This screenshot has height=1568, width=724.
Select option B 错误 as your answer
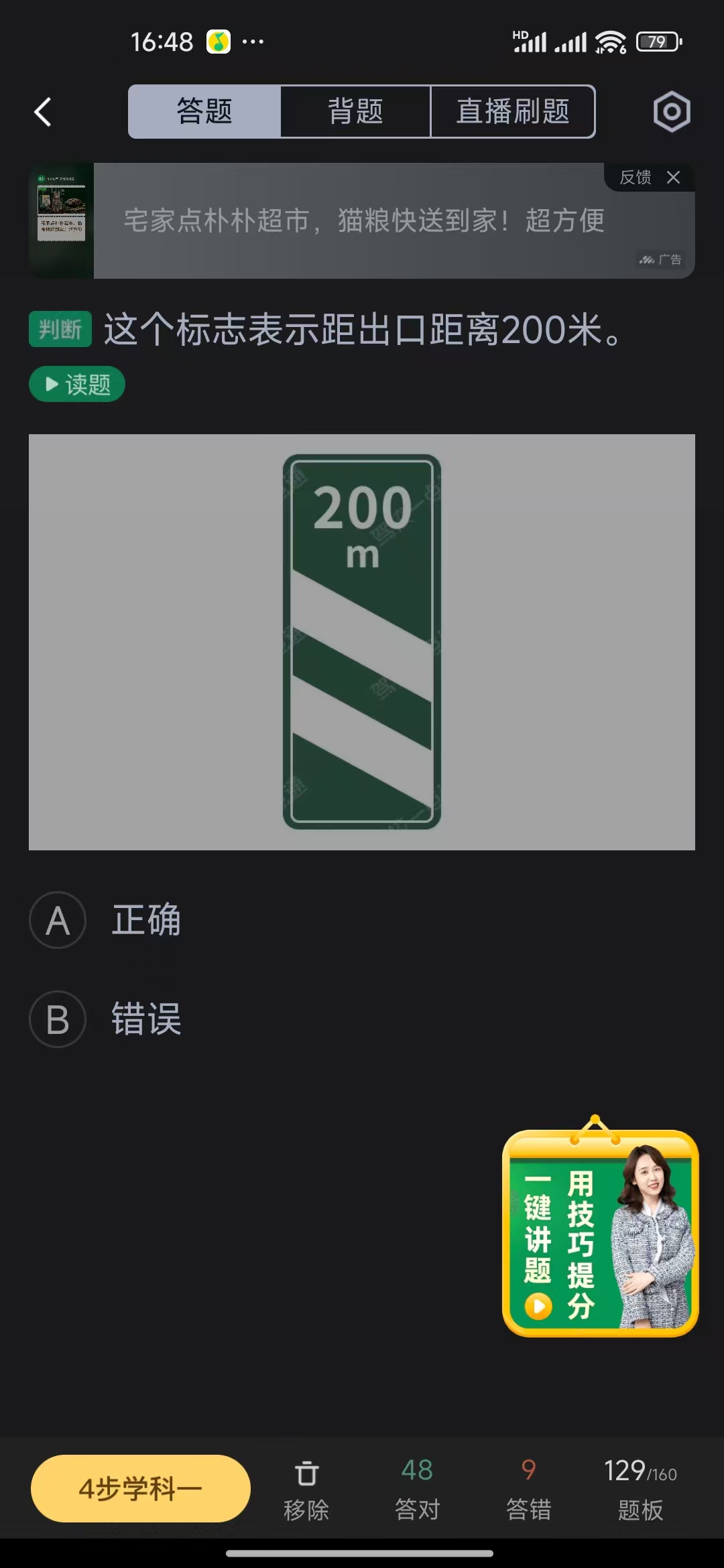coord(147,1020)
